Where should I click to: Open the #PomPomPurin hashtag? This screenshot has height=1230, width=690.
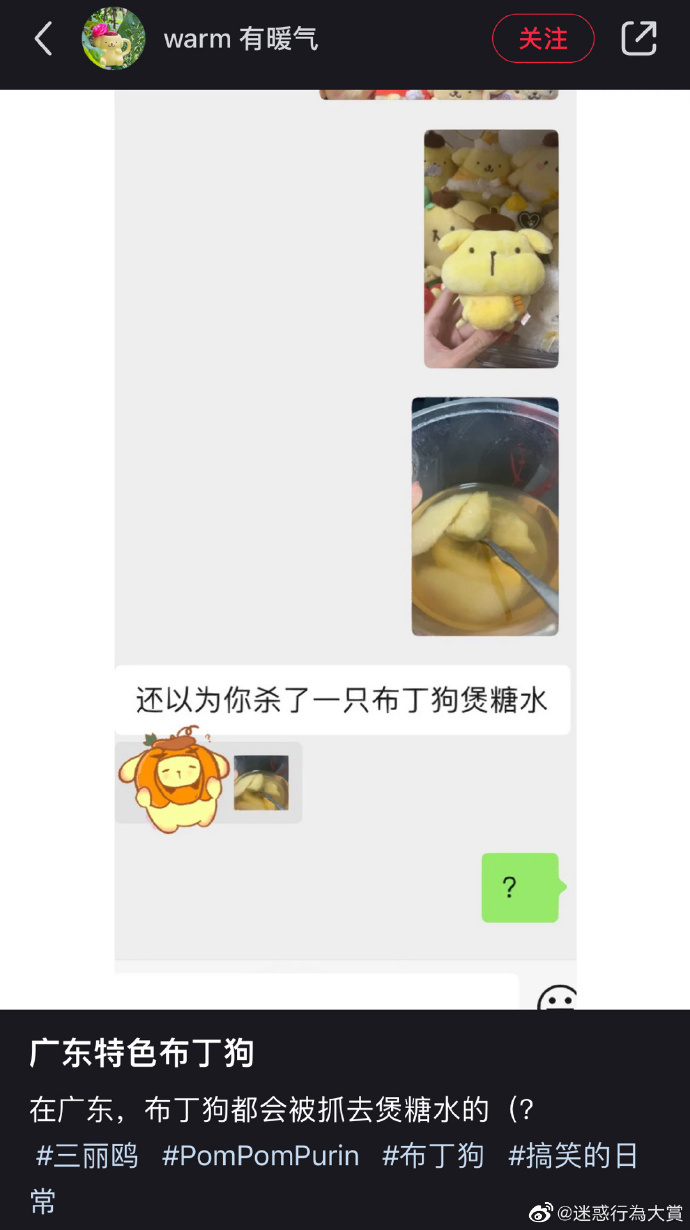(260, 1156)
